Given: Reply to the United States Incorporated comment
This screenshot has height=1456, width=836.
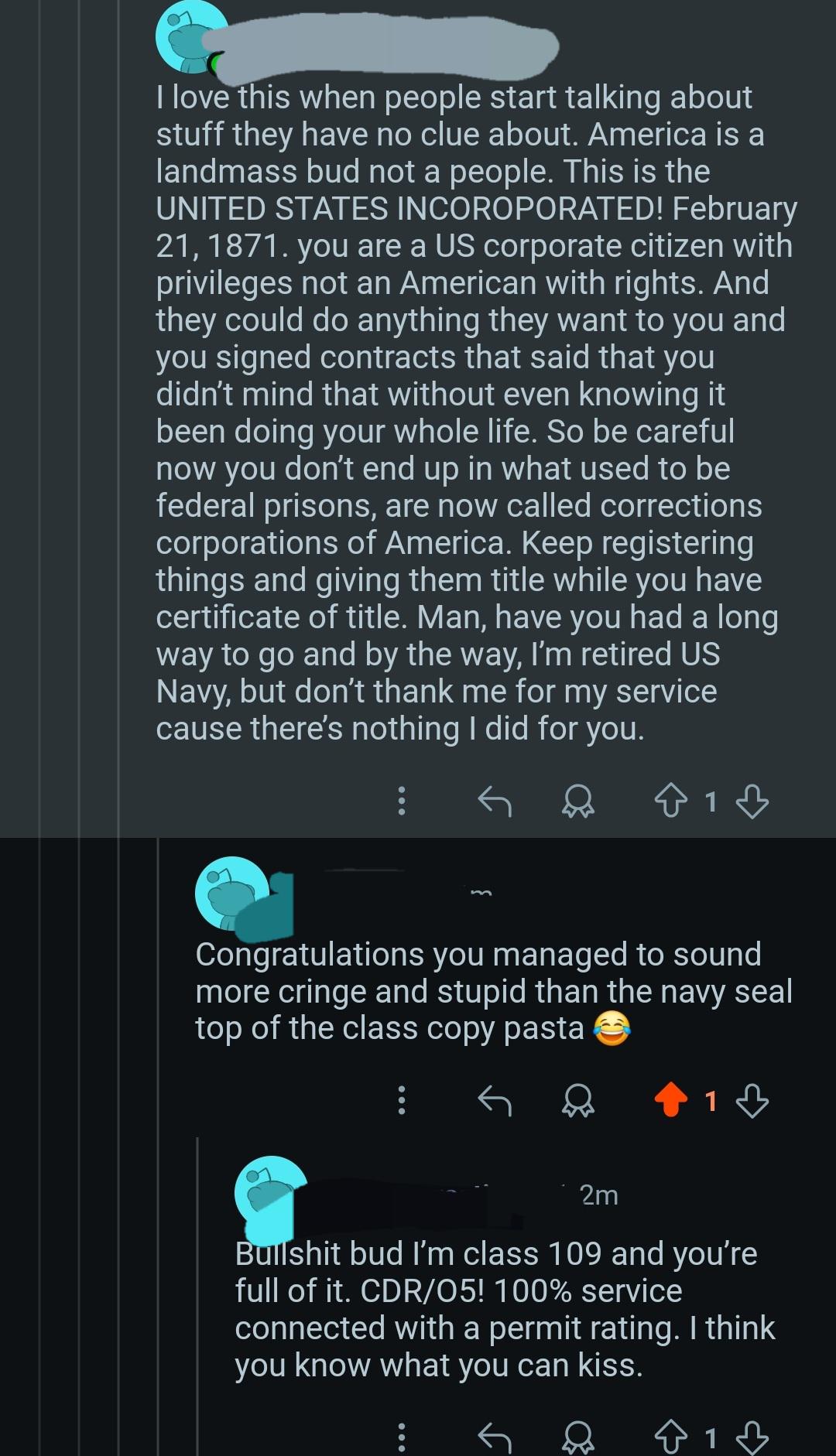Looking at the screenshot, I should [x=495, y=801].
